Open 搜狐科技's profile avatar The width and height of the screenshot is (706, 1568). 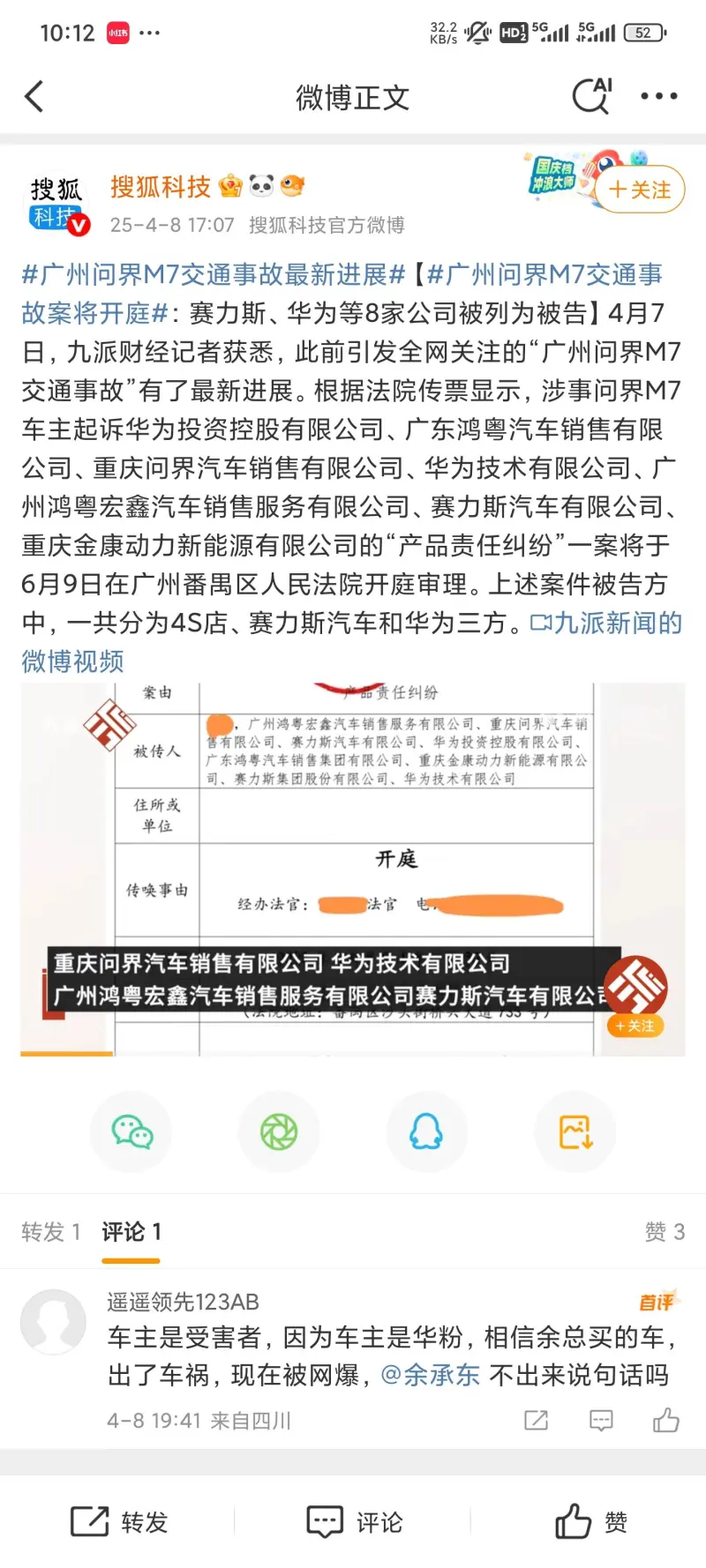pos(56,204)
